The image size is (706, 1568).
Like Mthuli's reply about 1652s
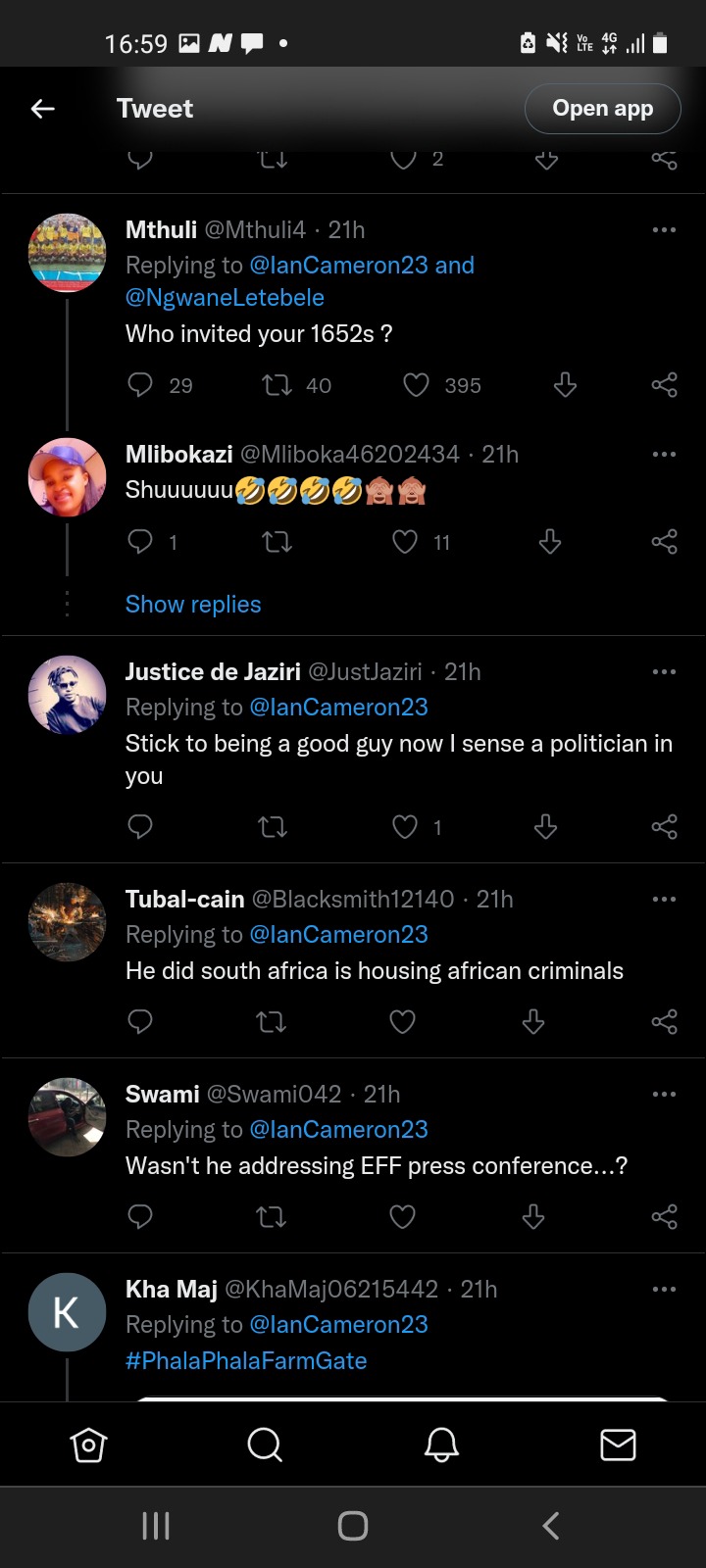(417, 385)
